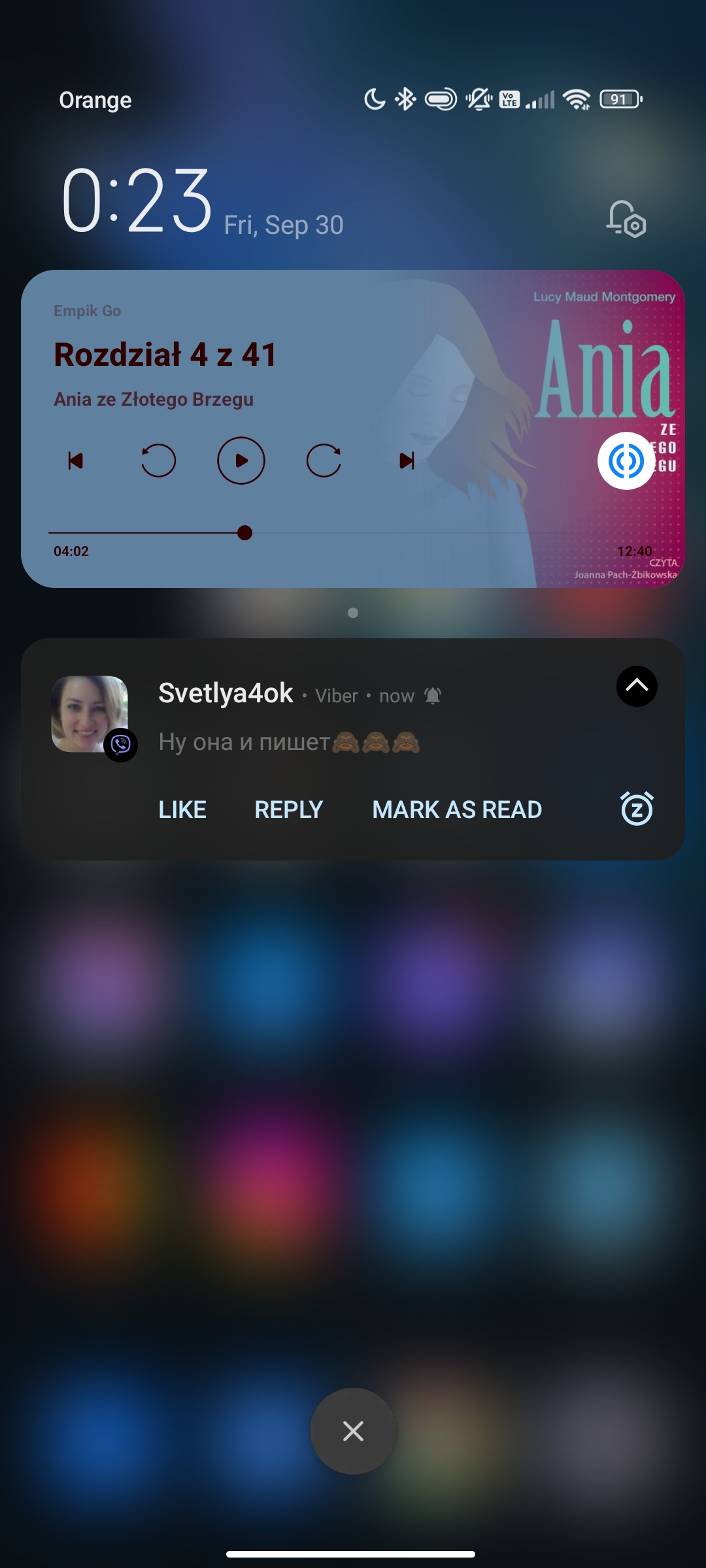Play the Ania ze Złotego Brzegu audiobook

point(241,461)
